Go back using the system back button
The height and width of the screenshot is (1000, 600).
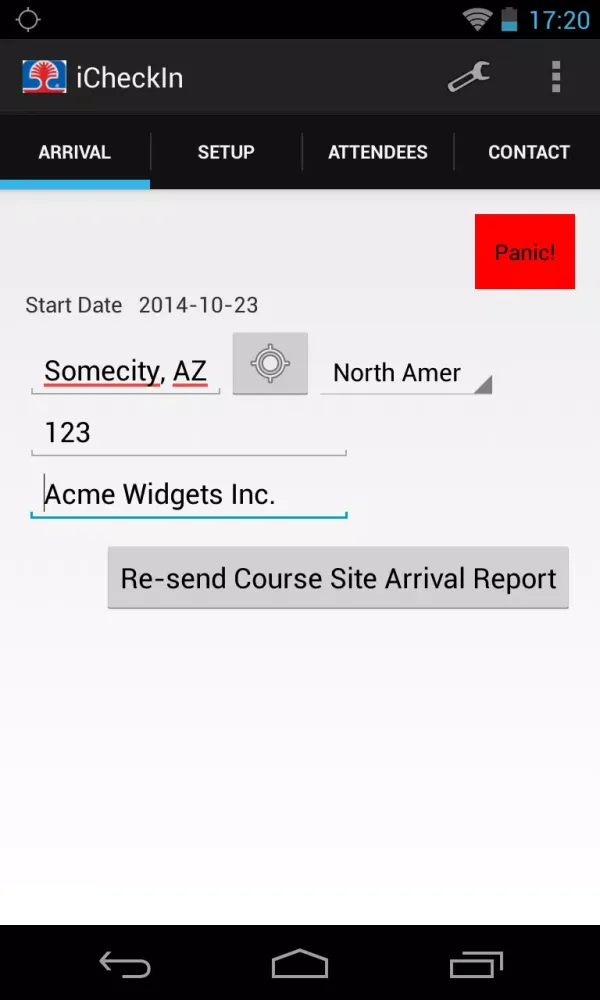tap(125, 964)
